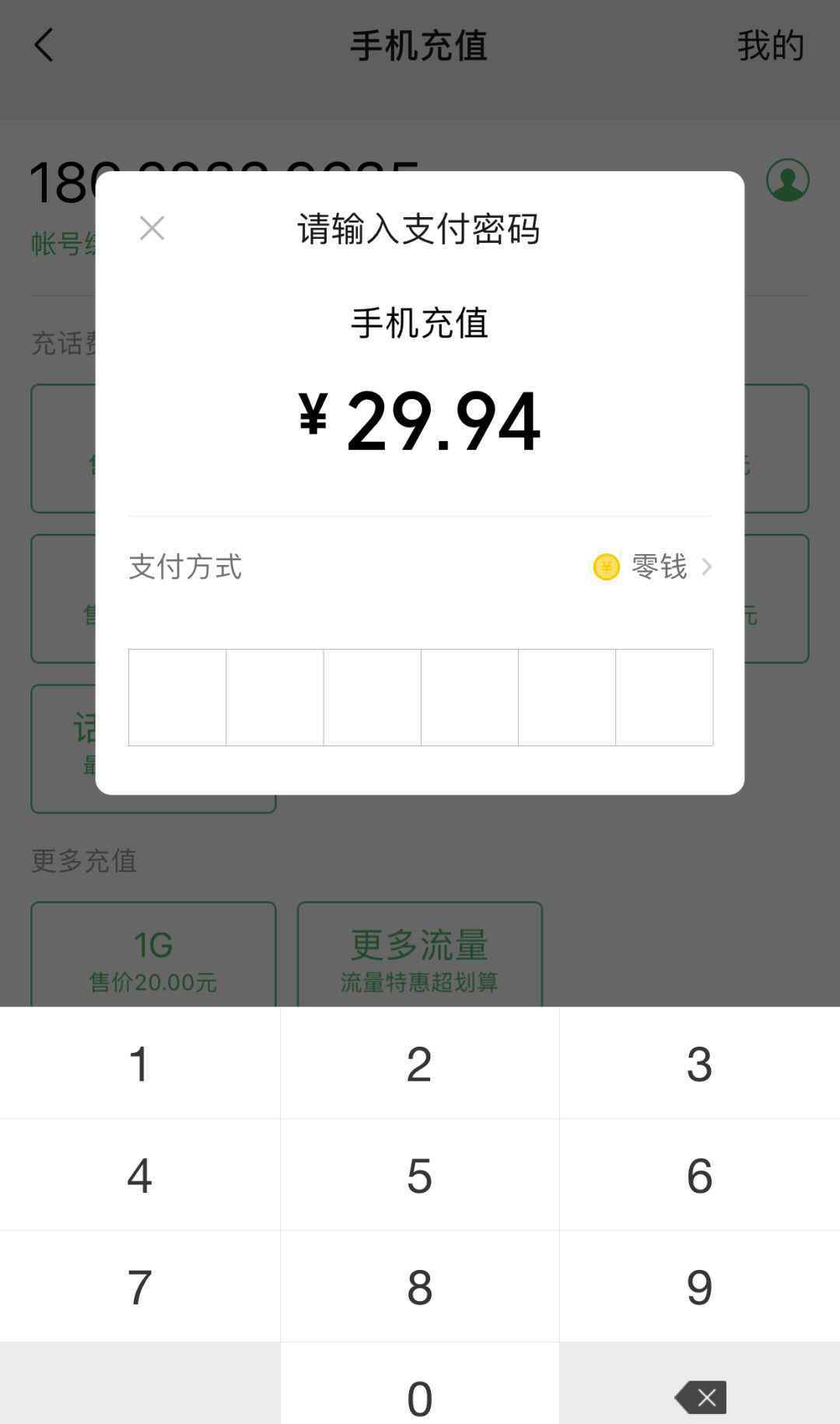Viewport: 840px width, 1424px height.
Task: Enter digit 1 on the keypad
Action: tap(140, 1063)
